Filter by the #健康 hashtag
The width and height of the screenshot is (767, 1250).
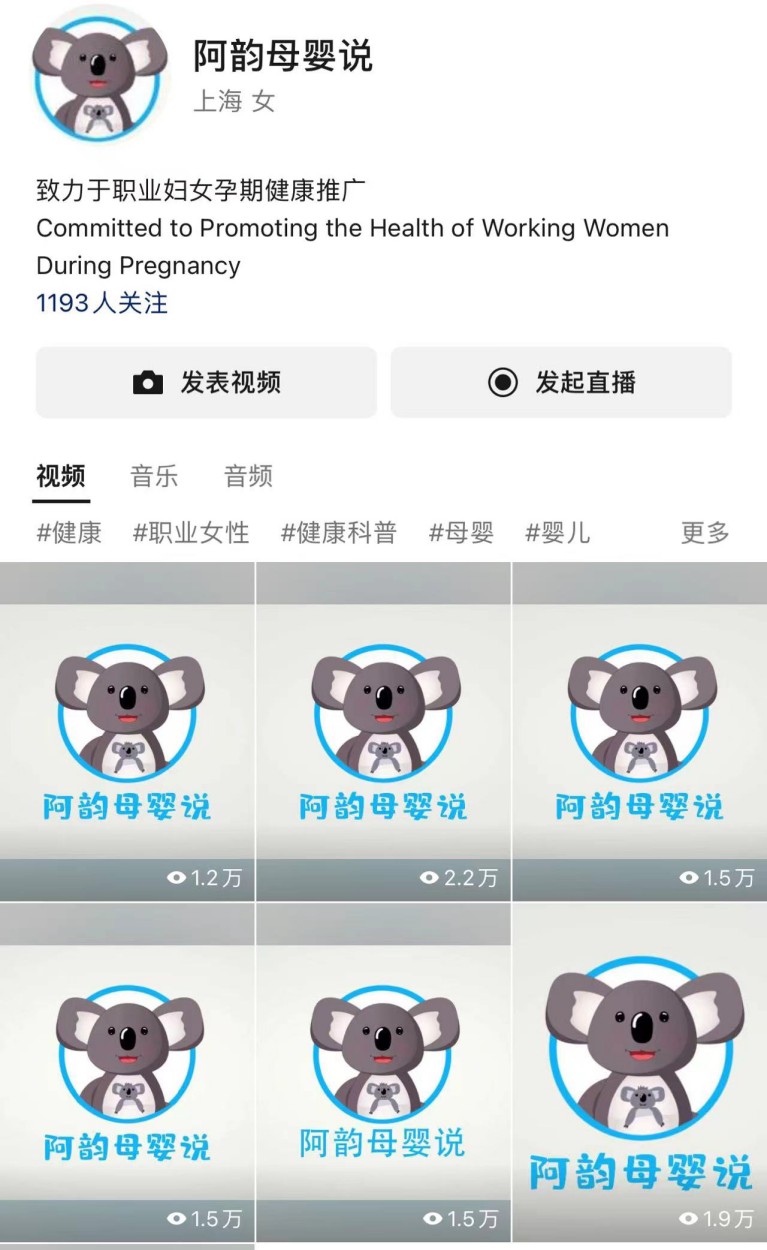coord(69,533)
